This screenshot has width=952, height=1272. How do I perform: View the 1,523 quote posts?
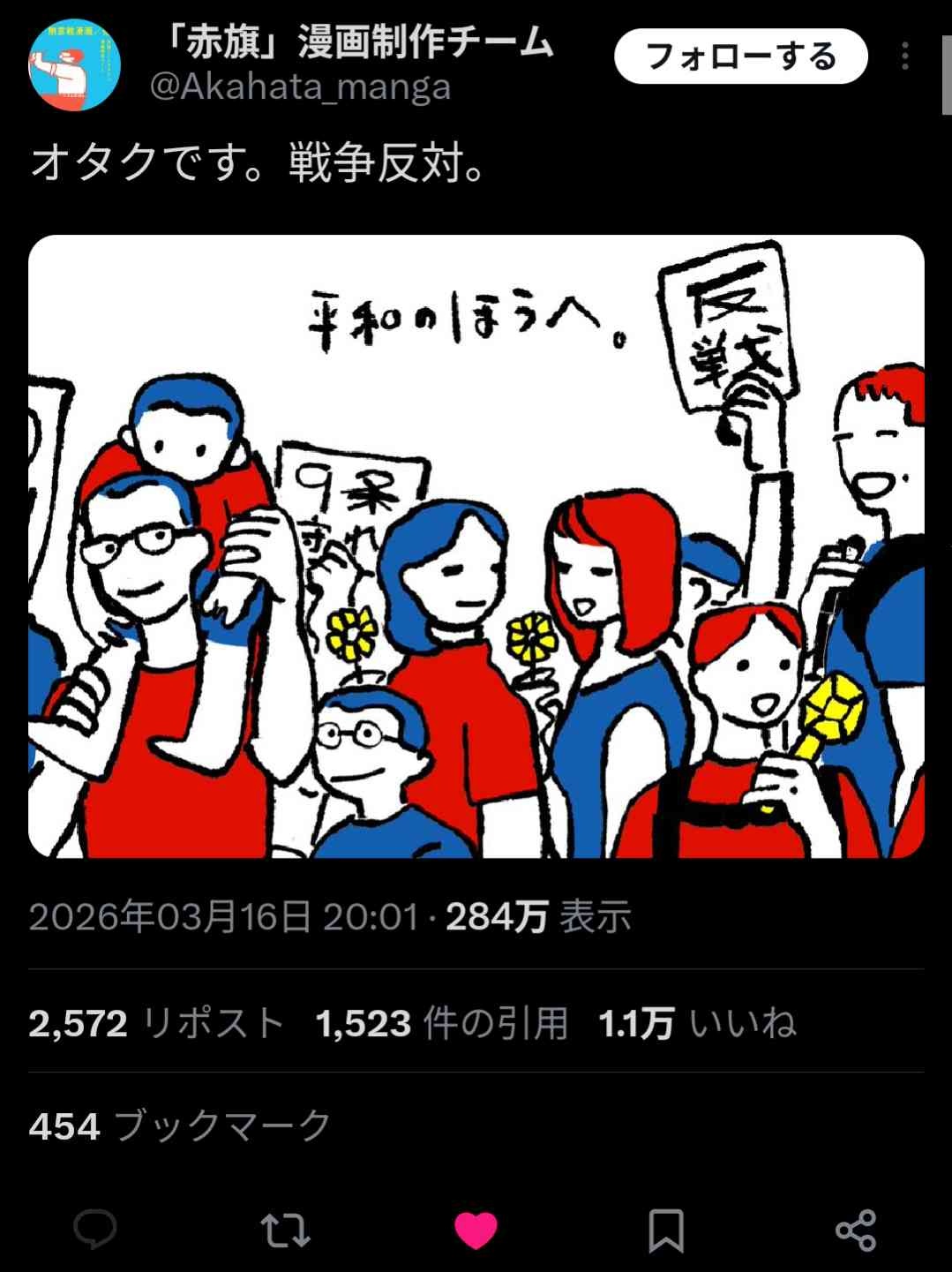(x=441, y=1024)
